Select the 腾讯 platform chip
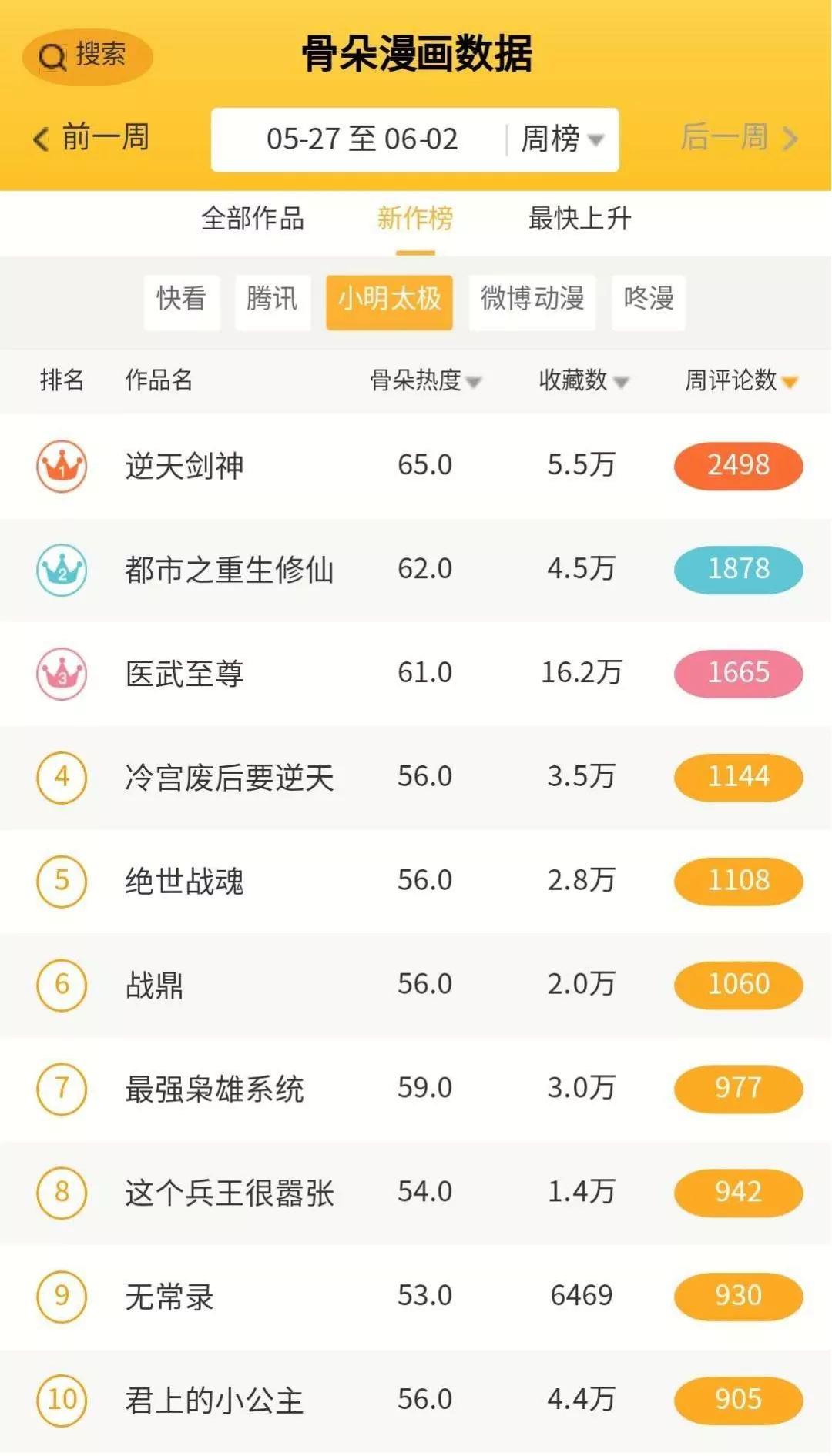Image resolution: width=832 pixels, height=1456 pixels. [x=273, y=299]
